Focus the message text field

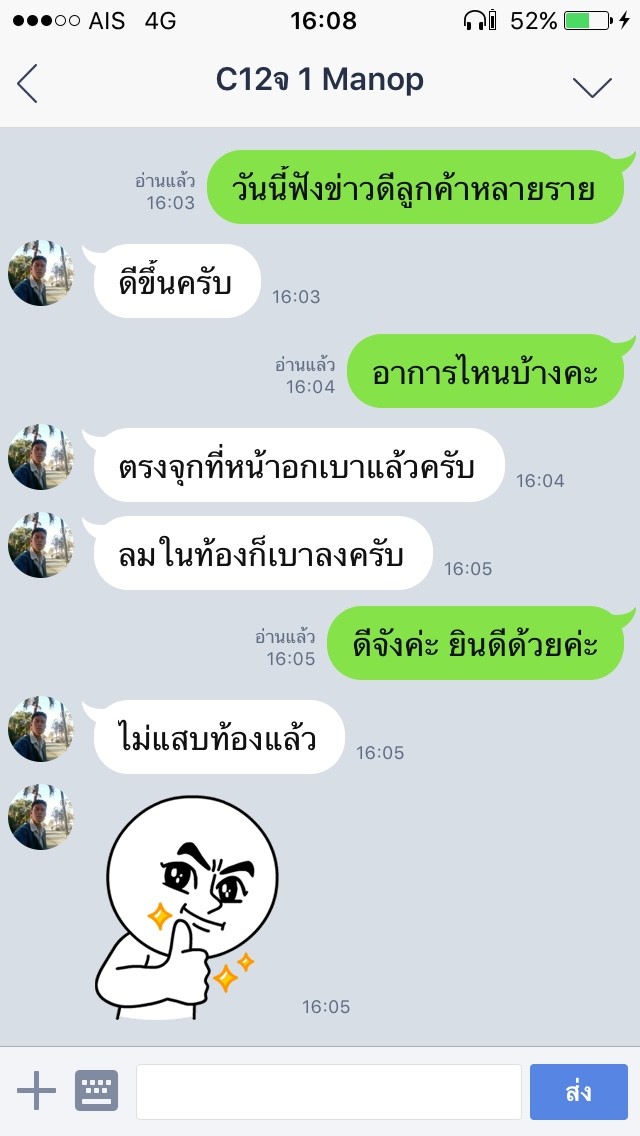[x=328, y=1091]
